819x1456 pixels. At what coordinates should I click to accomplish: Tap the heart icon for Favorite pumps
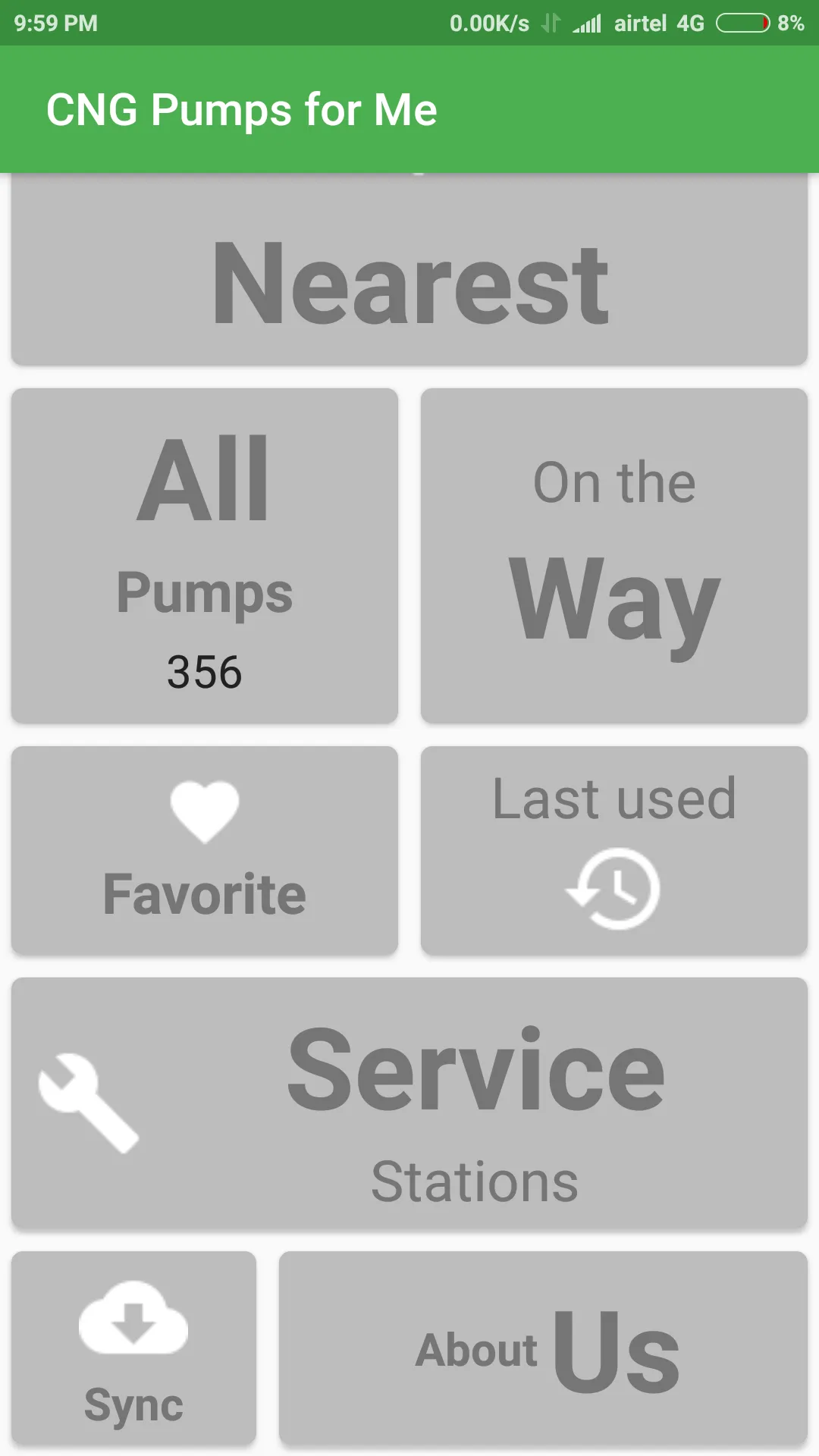[203, 806]
